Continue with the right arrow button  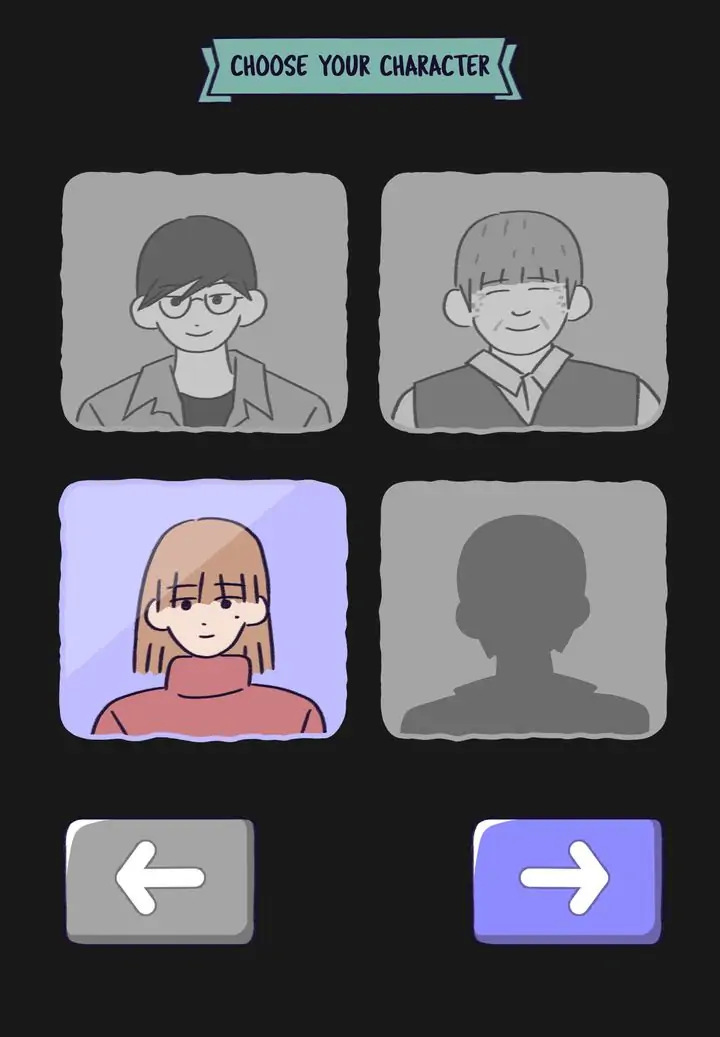pos(566,880)
